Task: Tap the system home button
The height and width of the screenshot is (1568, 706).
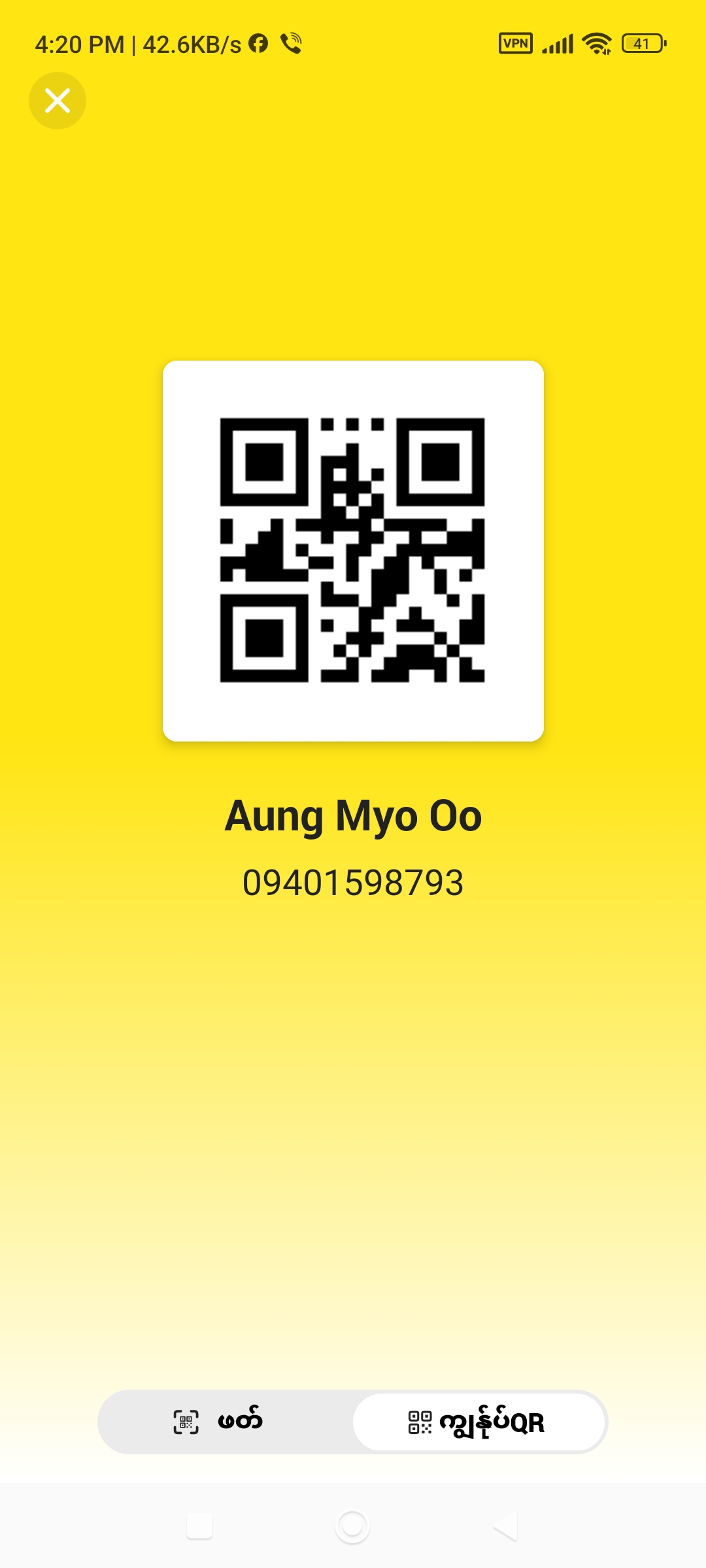Action: tap(352, 1526)
